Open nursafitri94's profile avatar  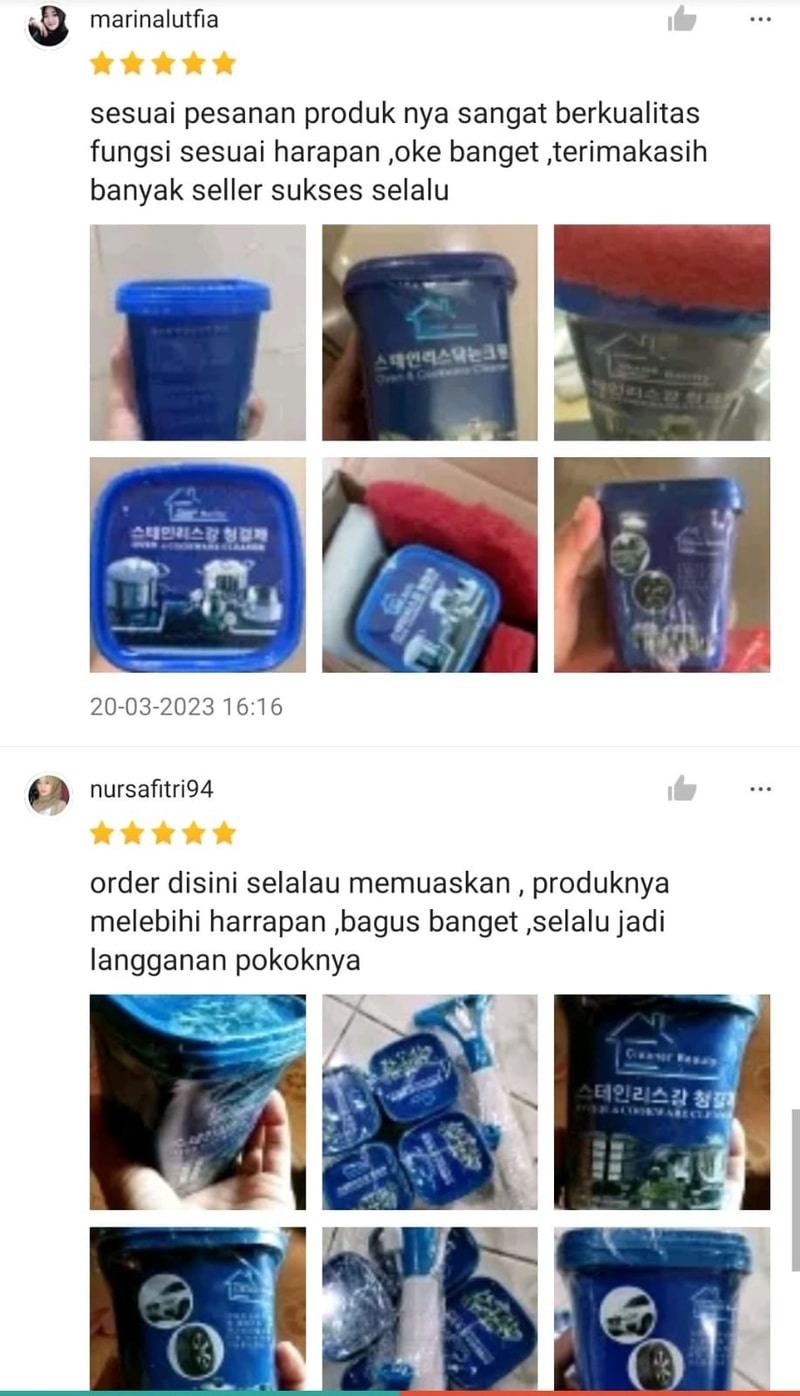coord(48,795)
